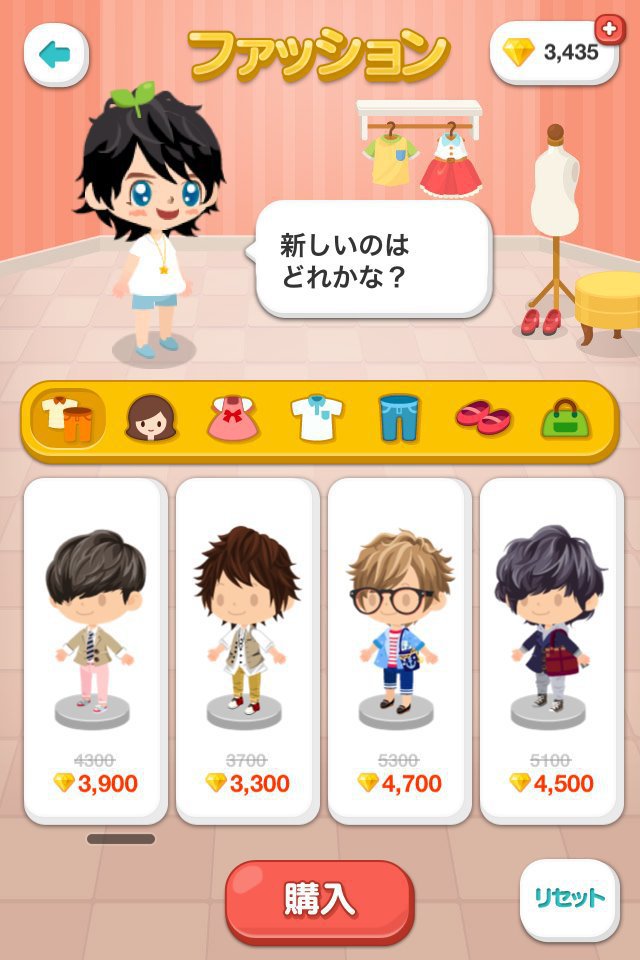Reset the outfit with リセット button
Image resolution: width=640 pixels, height=960 pixels.
[x=569, y=898]
